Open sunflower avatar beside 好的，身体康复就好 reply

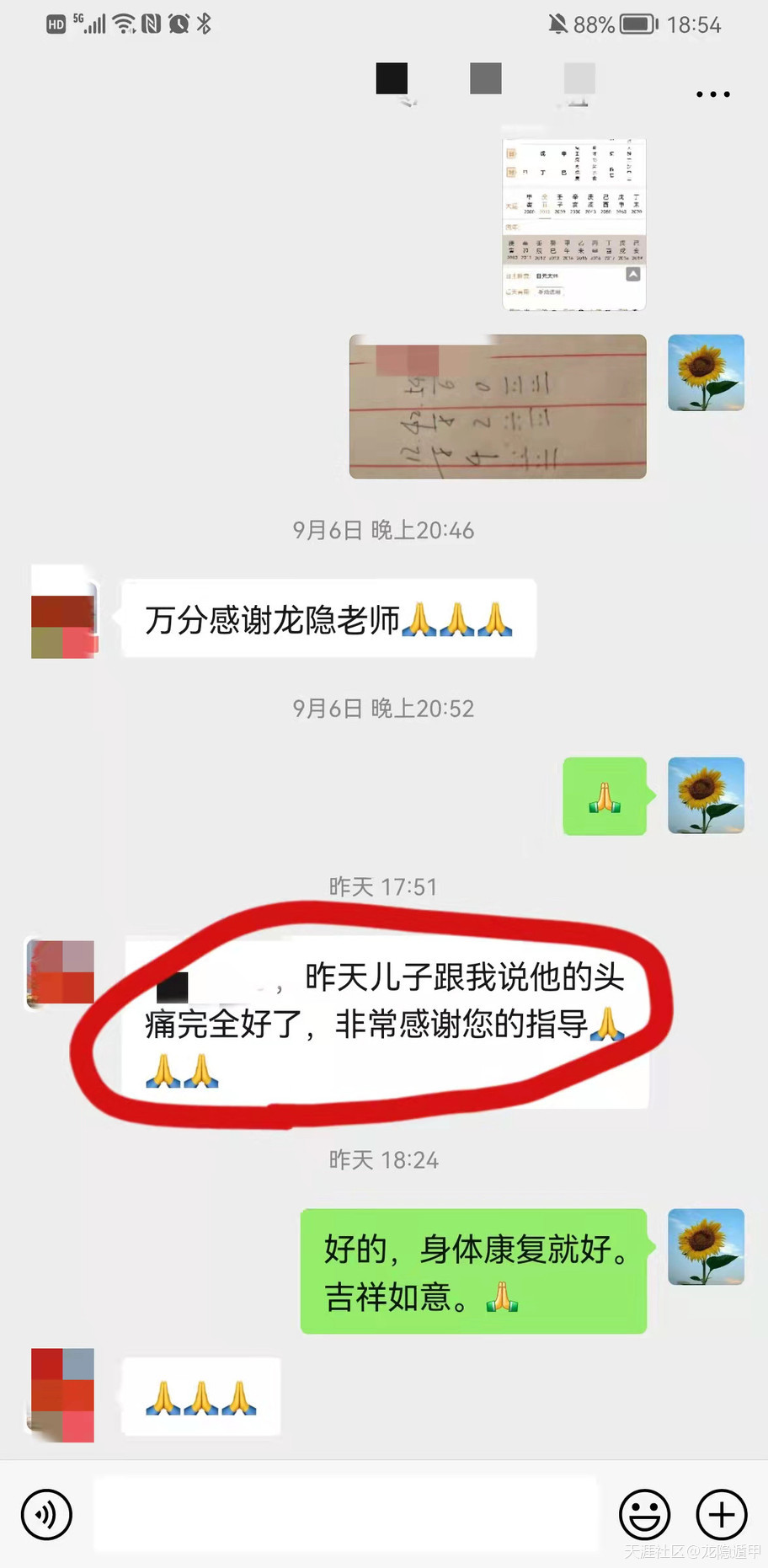point(706,1247)
